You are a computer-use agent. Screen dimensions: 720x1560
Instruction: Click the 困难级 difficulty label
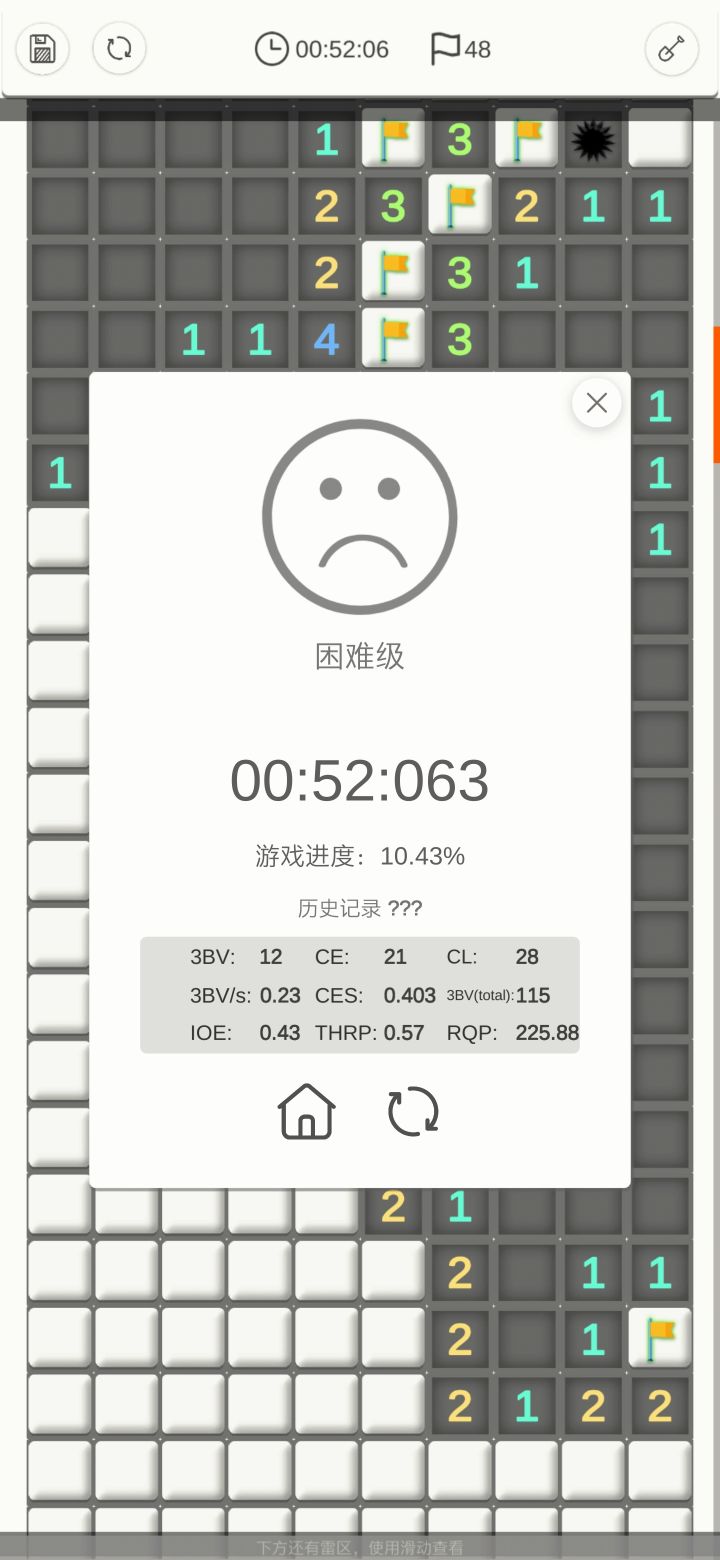click(x=359, y=656)
